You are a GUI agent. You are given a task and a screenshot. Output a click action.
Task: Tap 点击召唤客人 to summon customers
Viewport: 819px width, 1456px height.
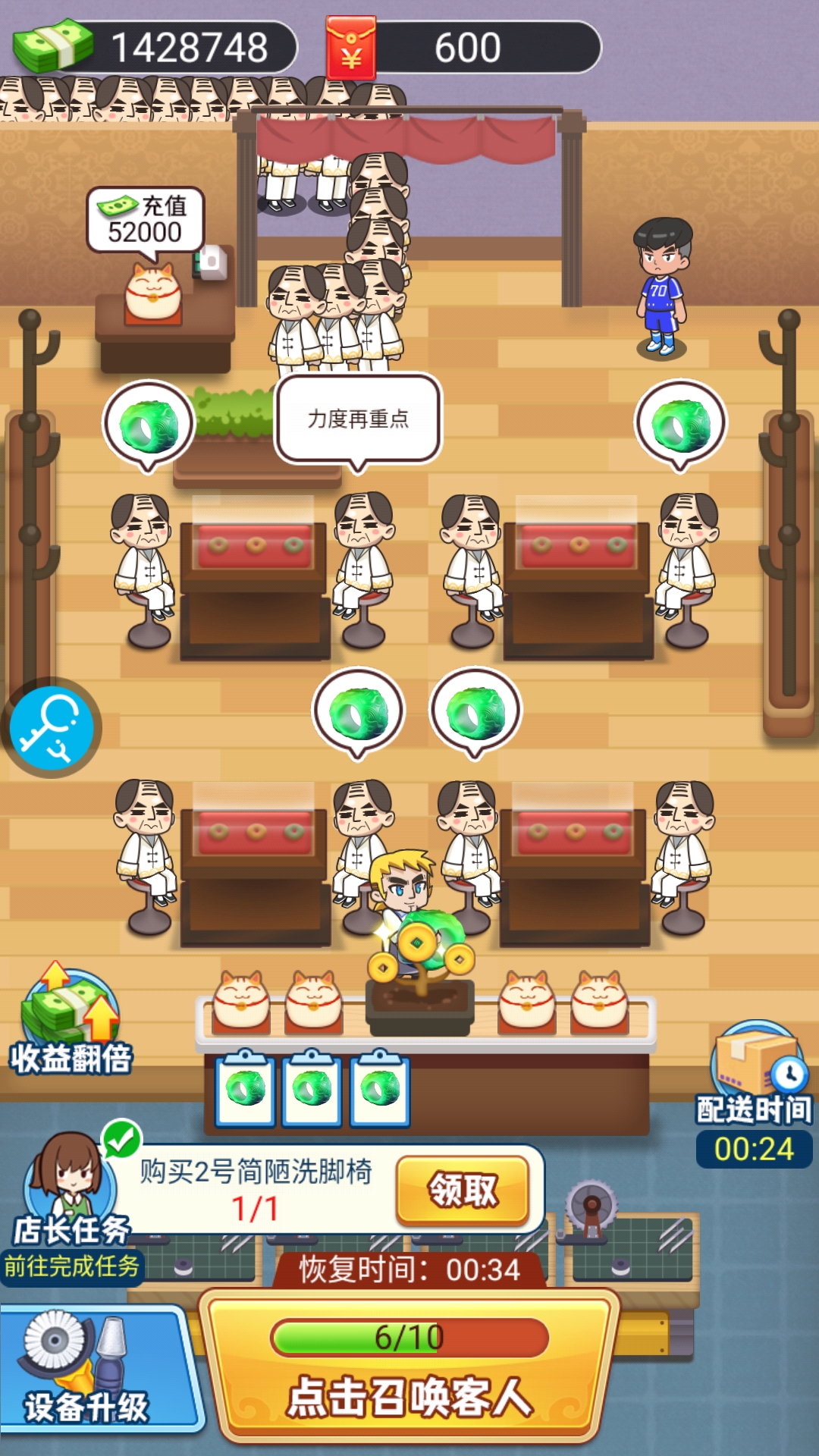pos(410,1365)
